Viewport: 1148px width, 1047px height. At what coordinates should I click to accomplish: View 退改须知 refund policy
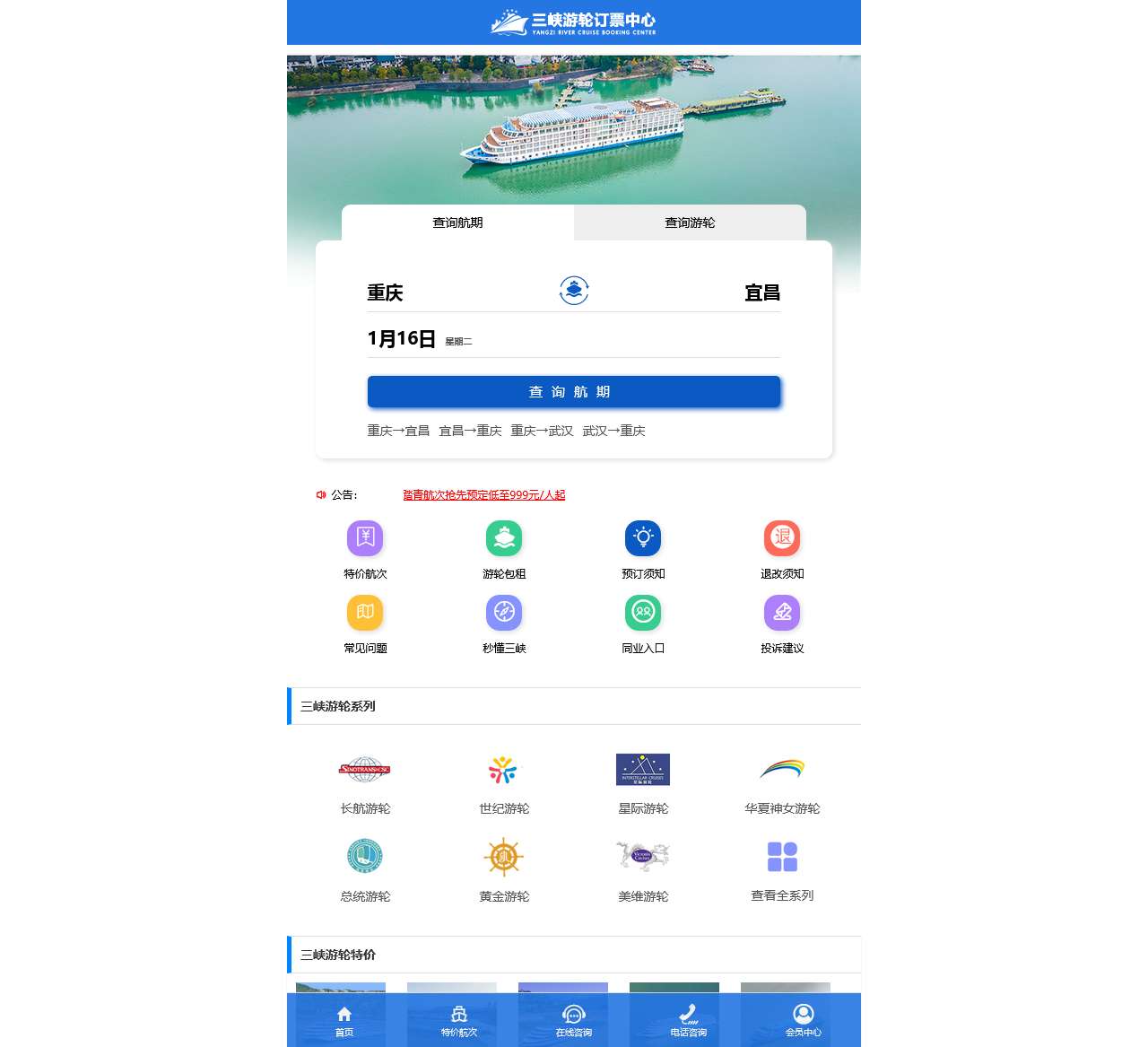pos(782,538)
